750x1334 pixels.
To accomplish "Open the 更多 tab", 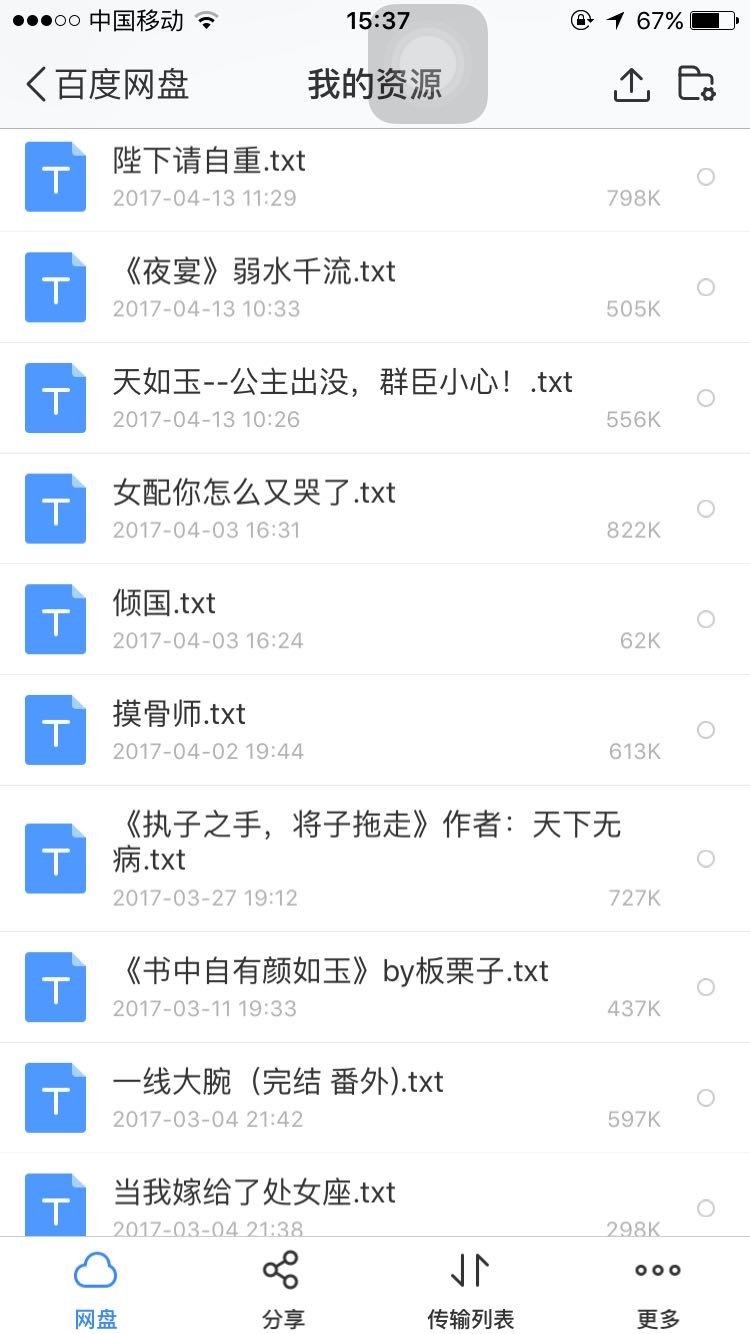I will tap(657, 1288).
